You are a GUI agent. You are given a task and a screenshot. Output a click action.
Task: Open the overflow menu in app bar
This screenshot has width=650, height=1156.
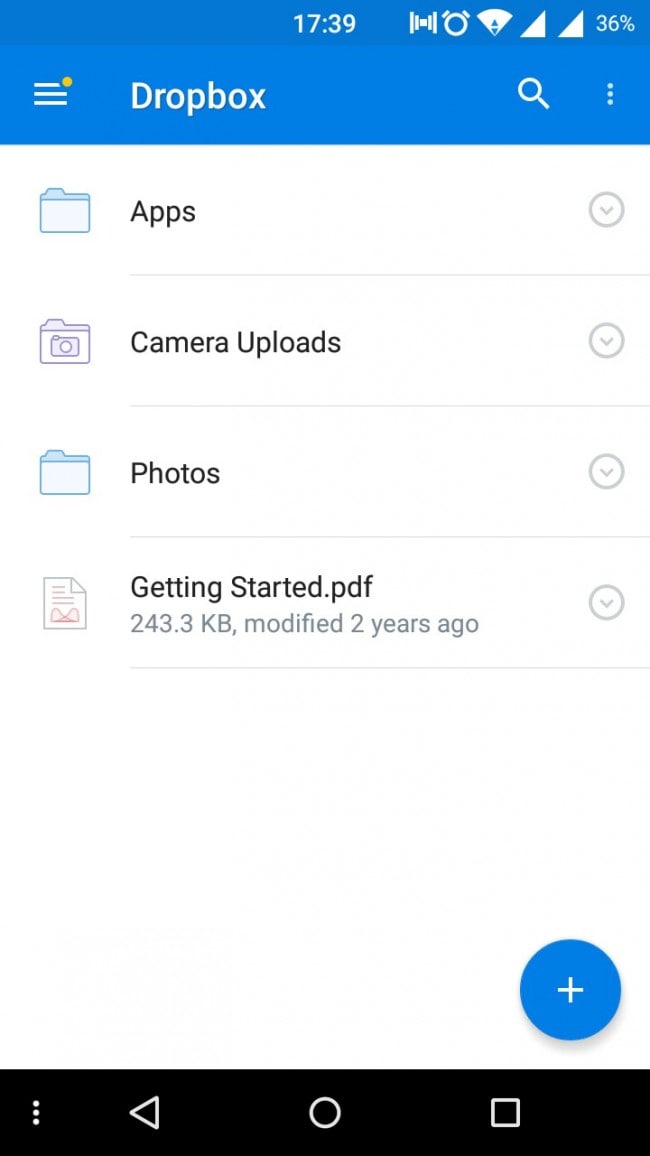610,95
